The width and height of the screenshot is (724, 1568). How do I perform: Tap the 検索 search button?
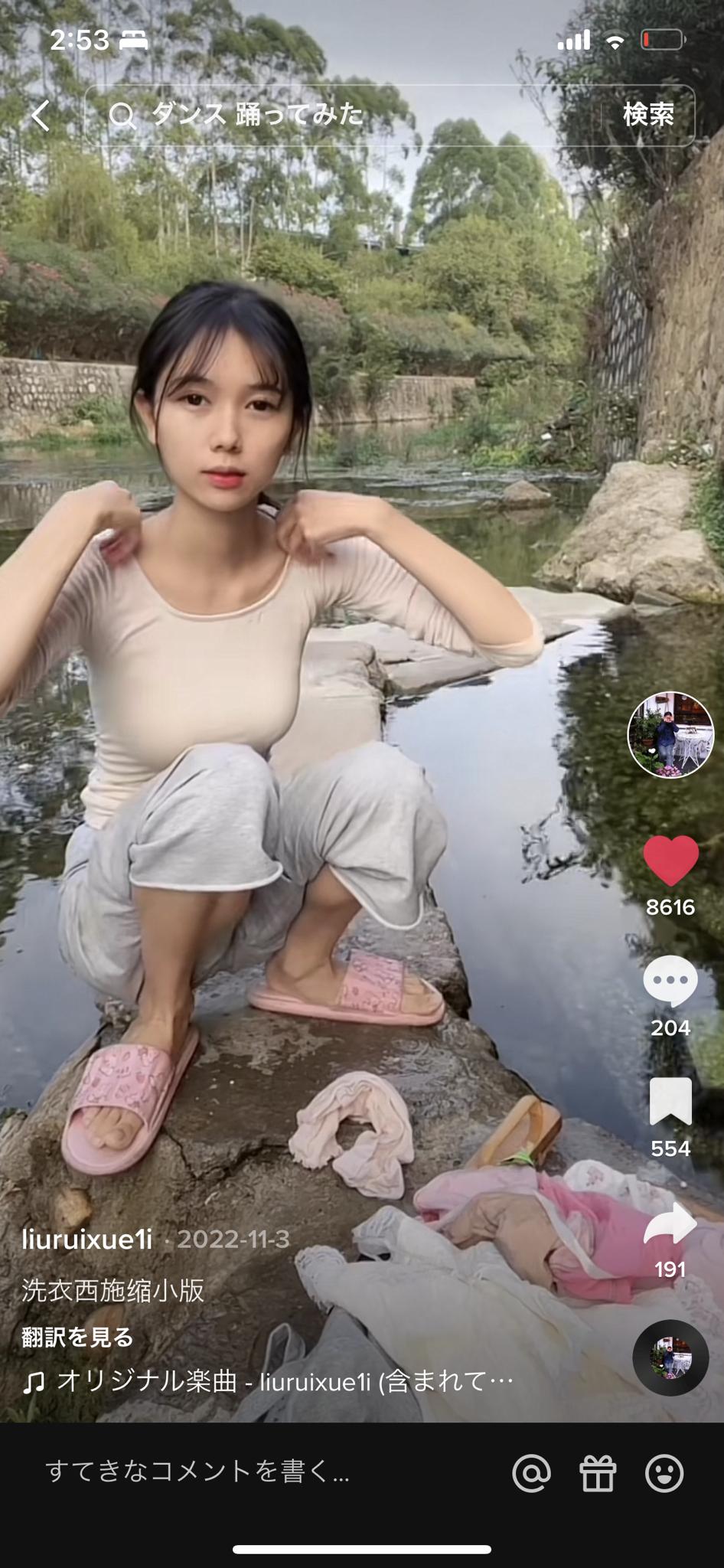648,116
